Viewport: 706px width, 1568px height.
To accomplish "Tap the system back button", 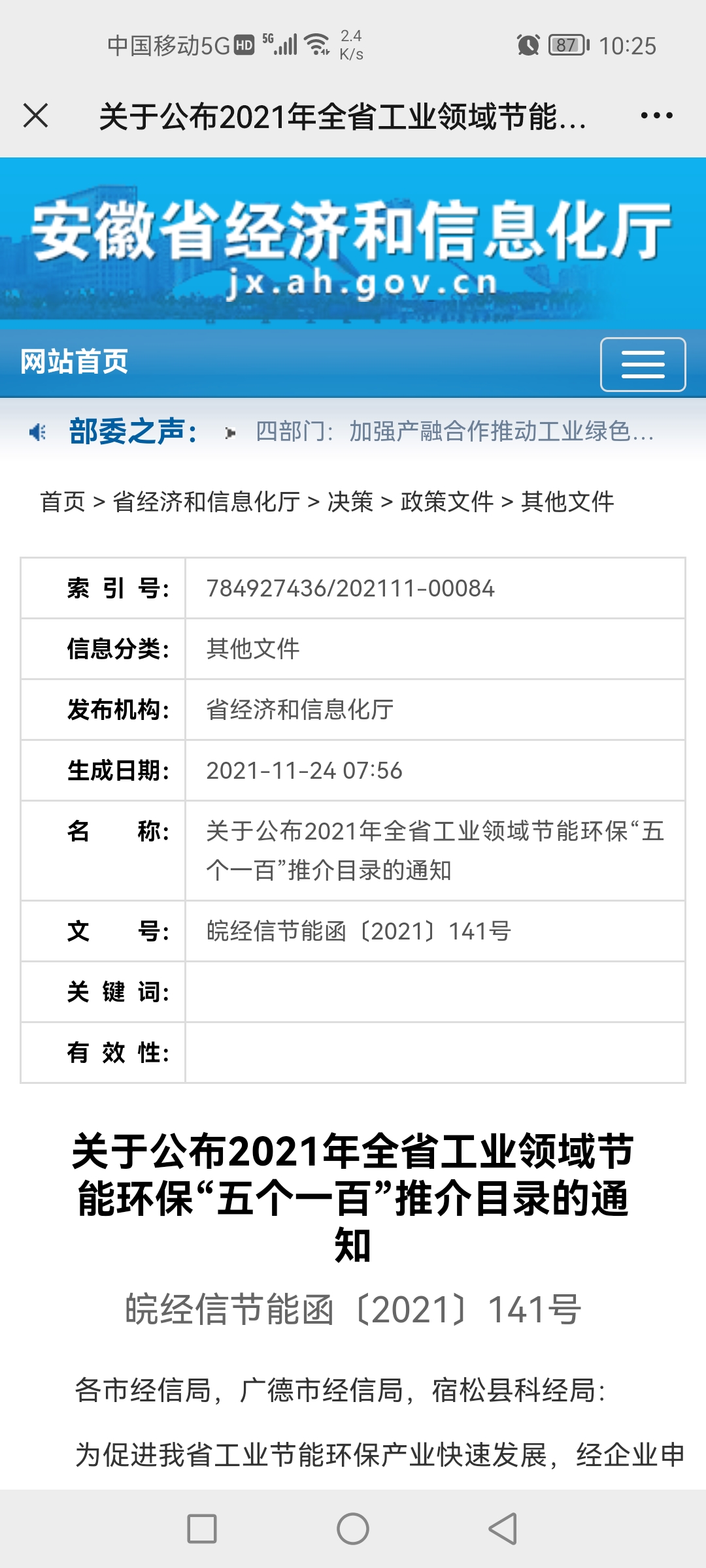I will 503,1529.
